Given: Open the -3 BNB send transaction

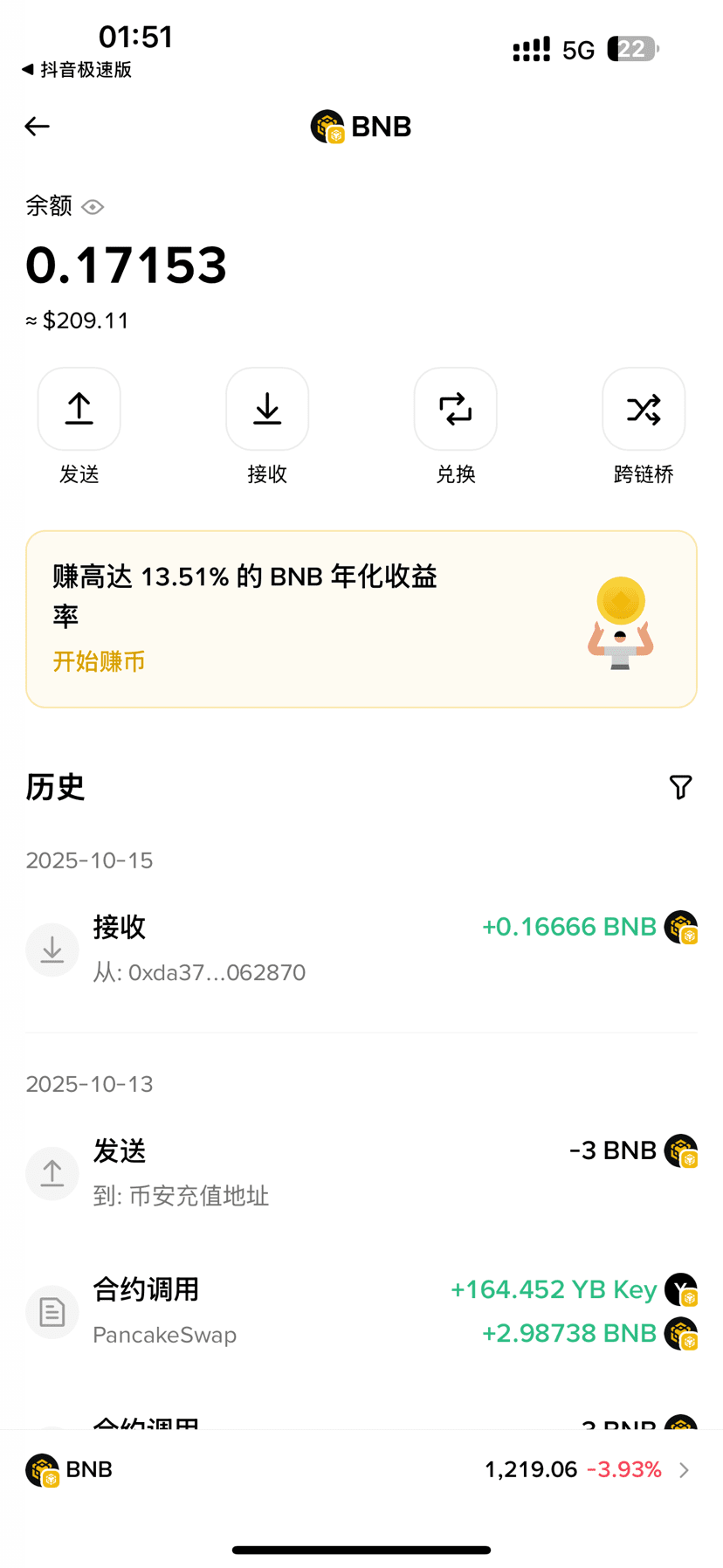Looking at the screenshot, I should (x=361, y=1172).
